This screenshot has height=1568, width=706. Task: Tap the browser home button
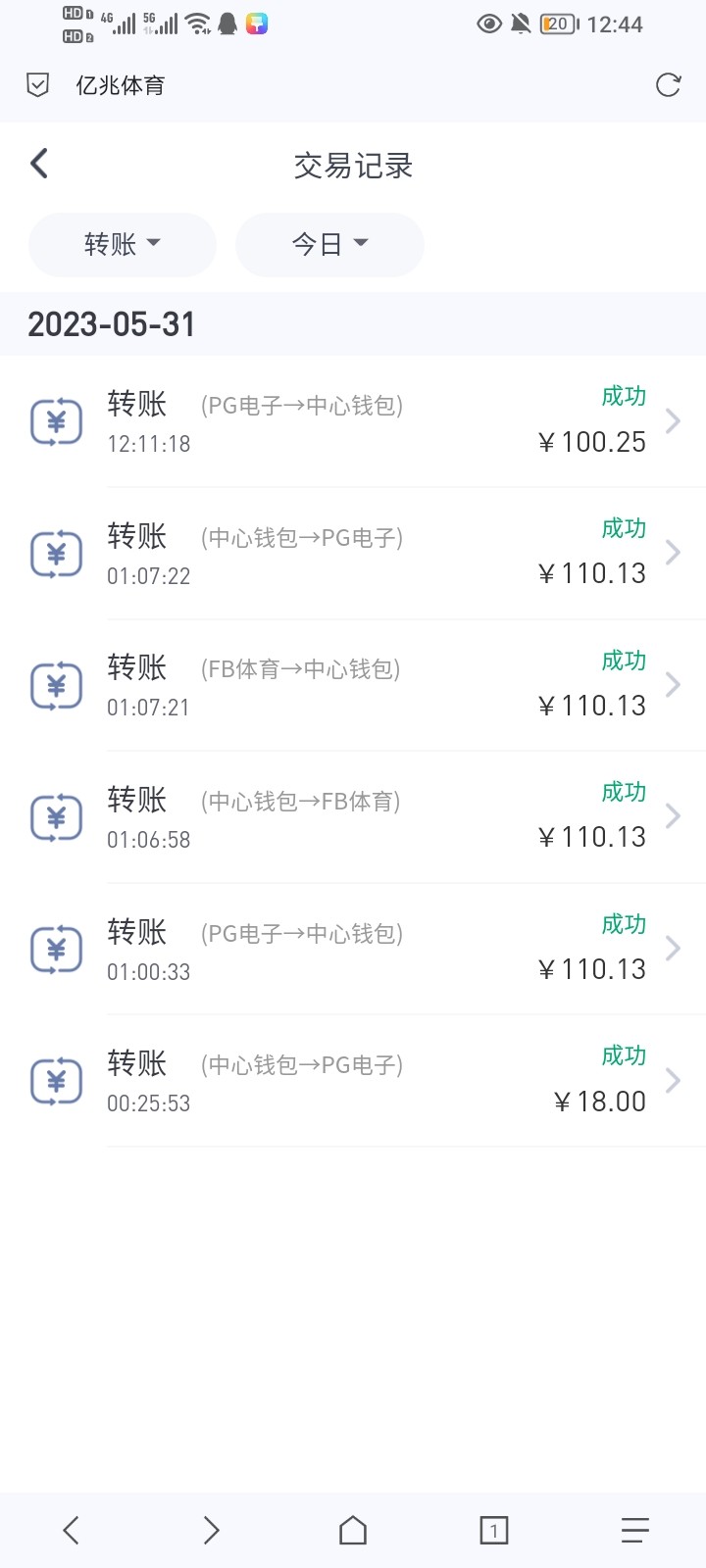(x=353, y=1530)
